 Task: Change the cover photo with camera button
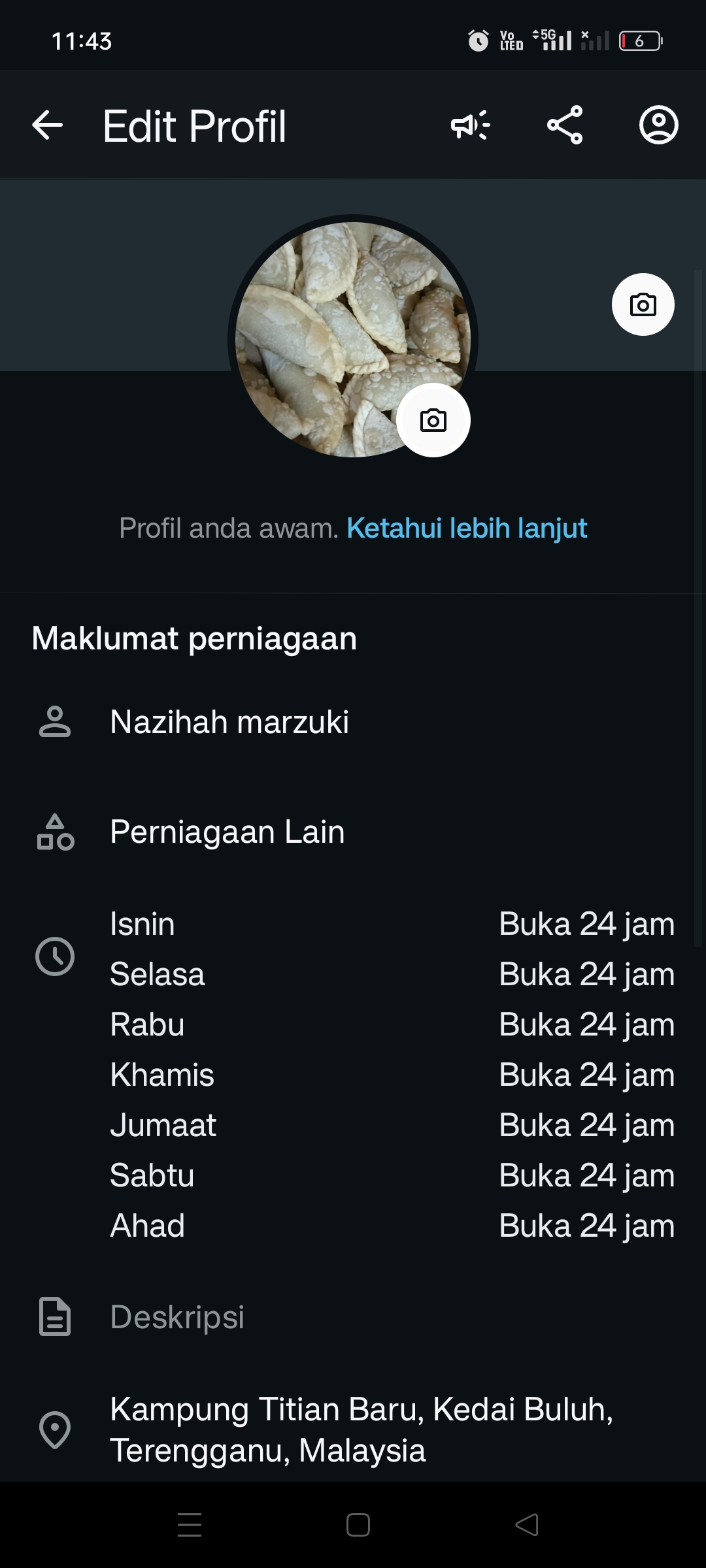(x=643, y=304)
